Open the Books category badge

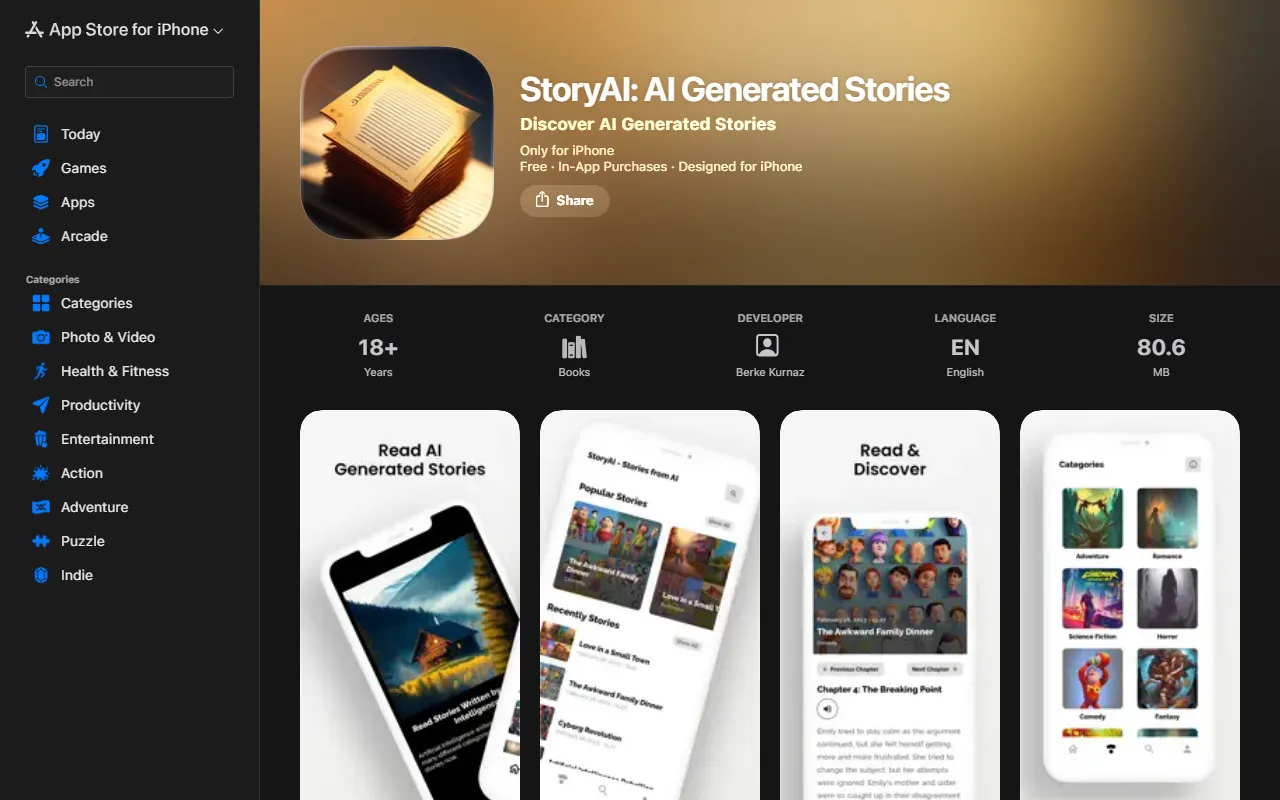tap(574, 348)
